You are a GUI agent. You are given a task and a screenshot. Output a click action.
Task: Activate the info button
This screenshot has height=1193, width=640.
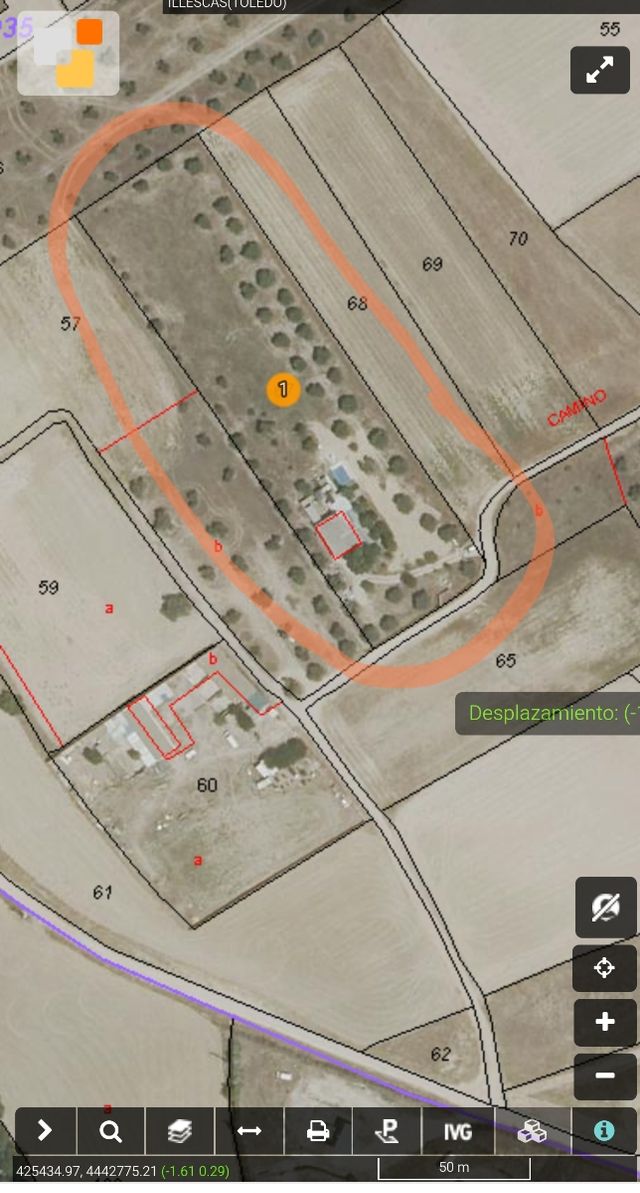click(x=604, y=1131)
